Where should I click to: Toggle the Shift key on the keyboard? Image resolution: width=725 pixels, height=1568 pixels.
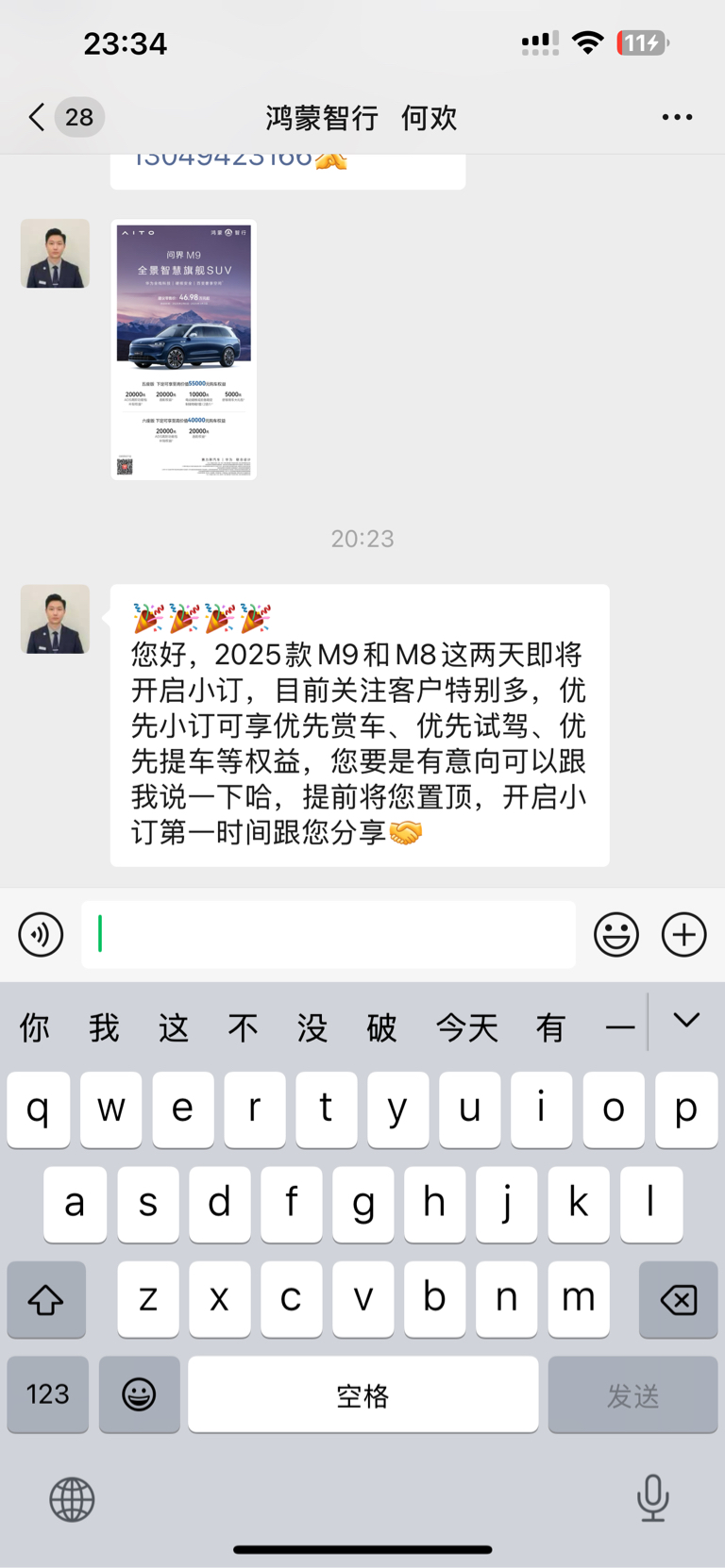click(46, 1299)
